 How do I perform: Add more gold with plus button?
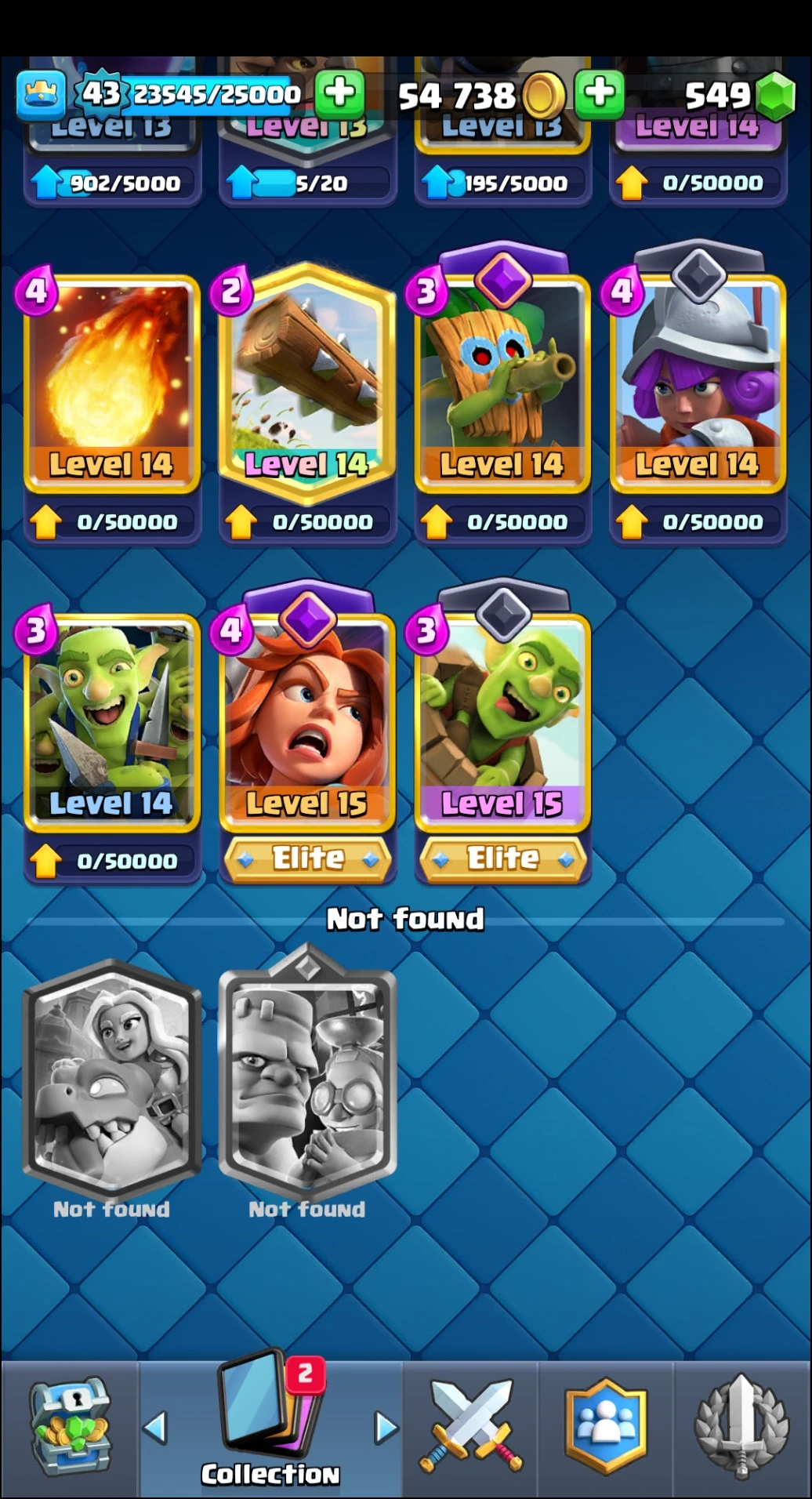coord(600,93)
